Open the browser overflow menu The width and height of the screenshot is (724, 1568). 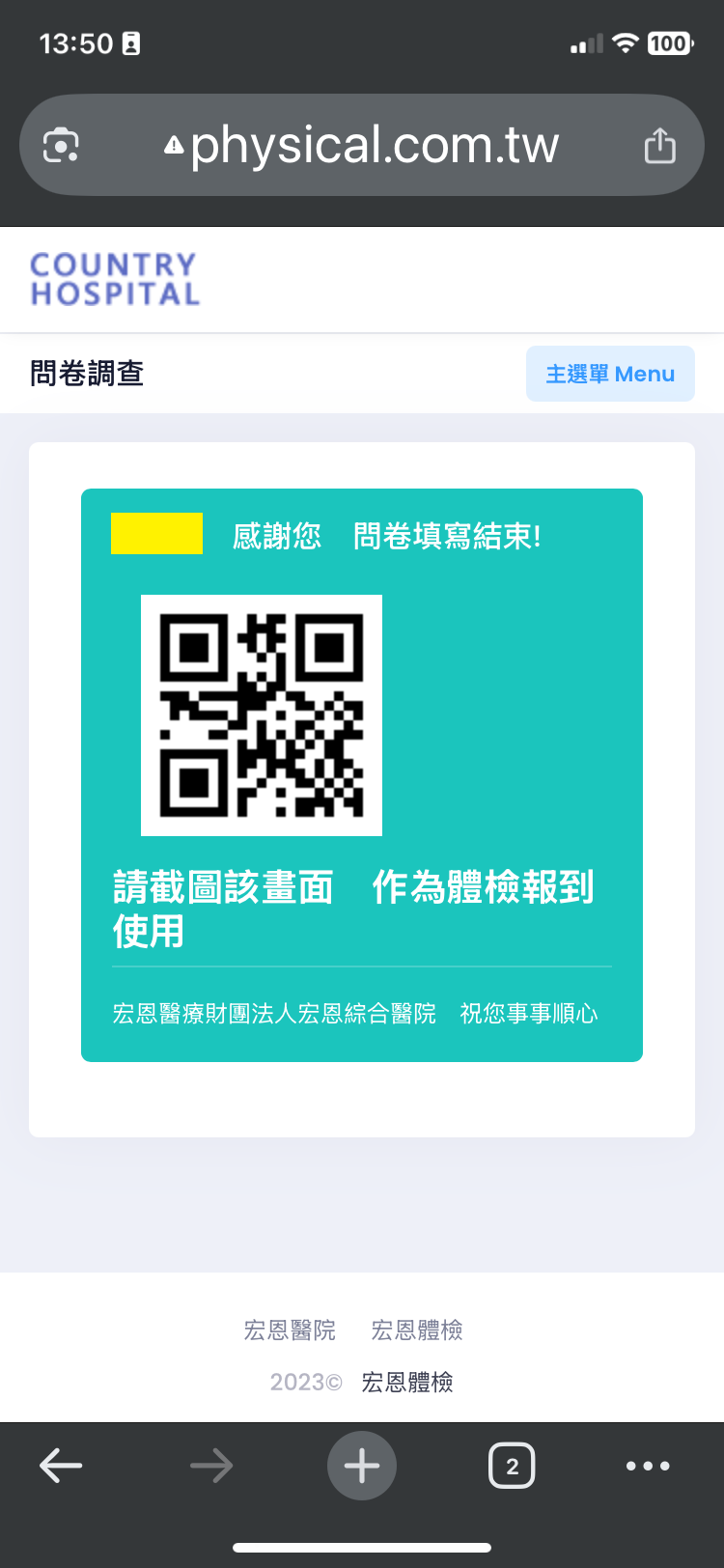(648, 1466)
